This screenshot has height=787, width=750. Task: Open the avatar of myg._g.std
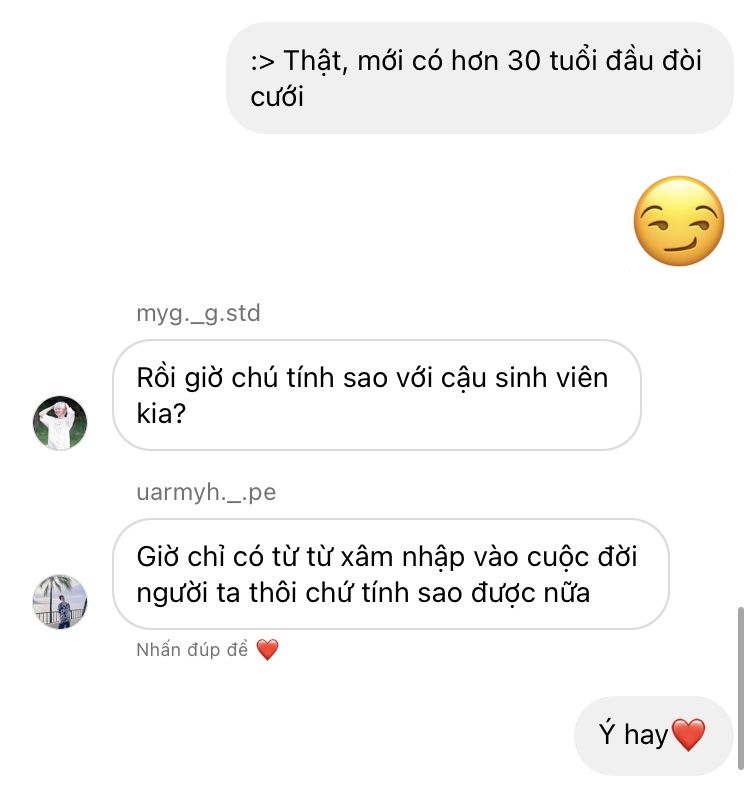coord(60,422)
